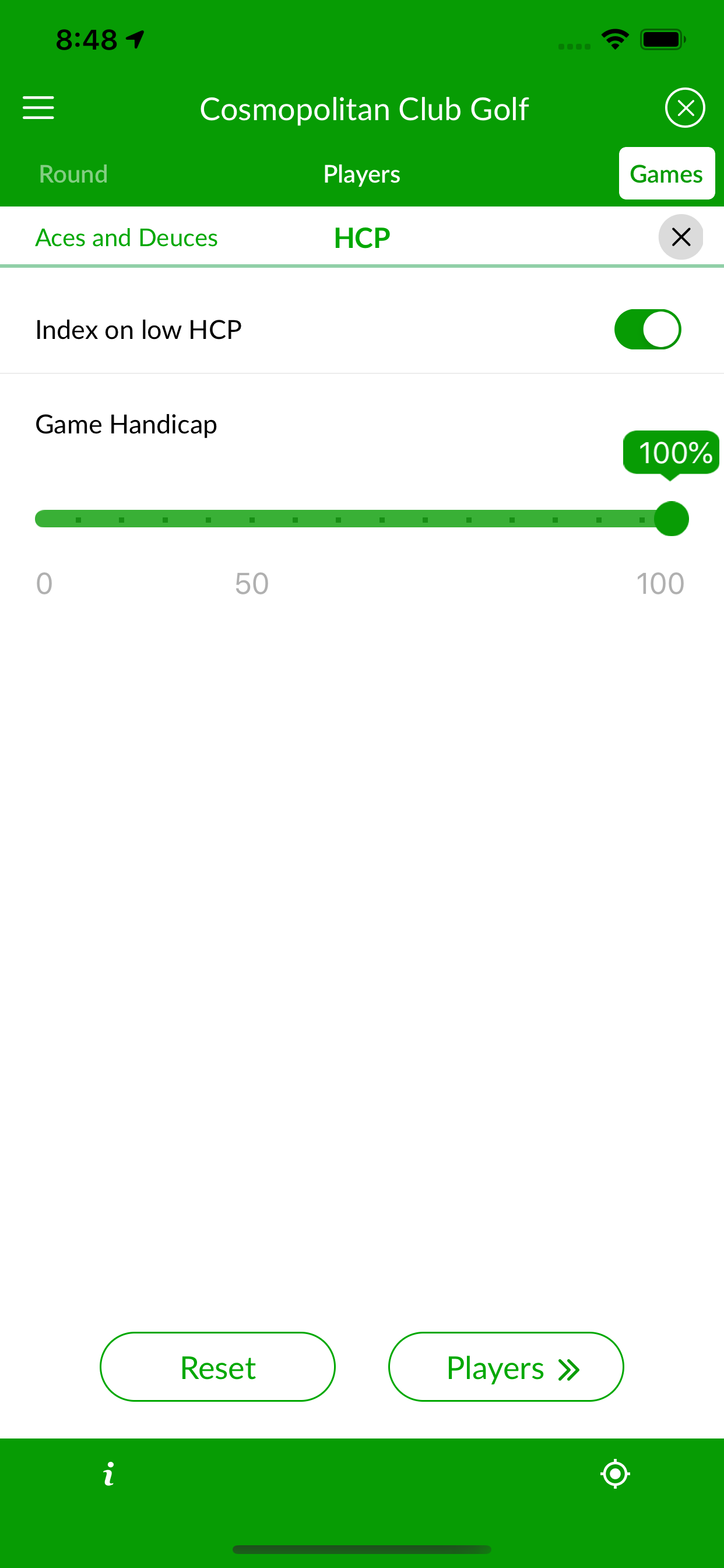Switch to the Players tab
This screenshot has width=724, height=1568.
click(361, 174)
